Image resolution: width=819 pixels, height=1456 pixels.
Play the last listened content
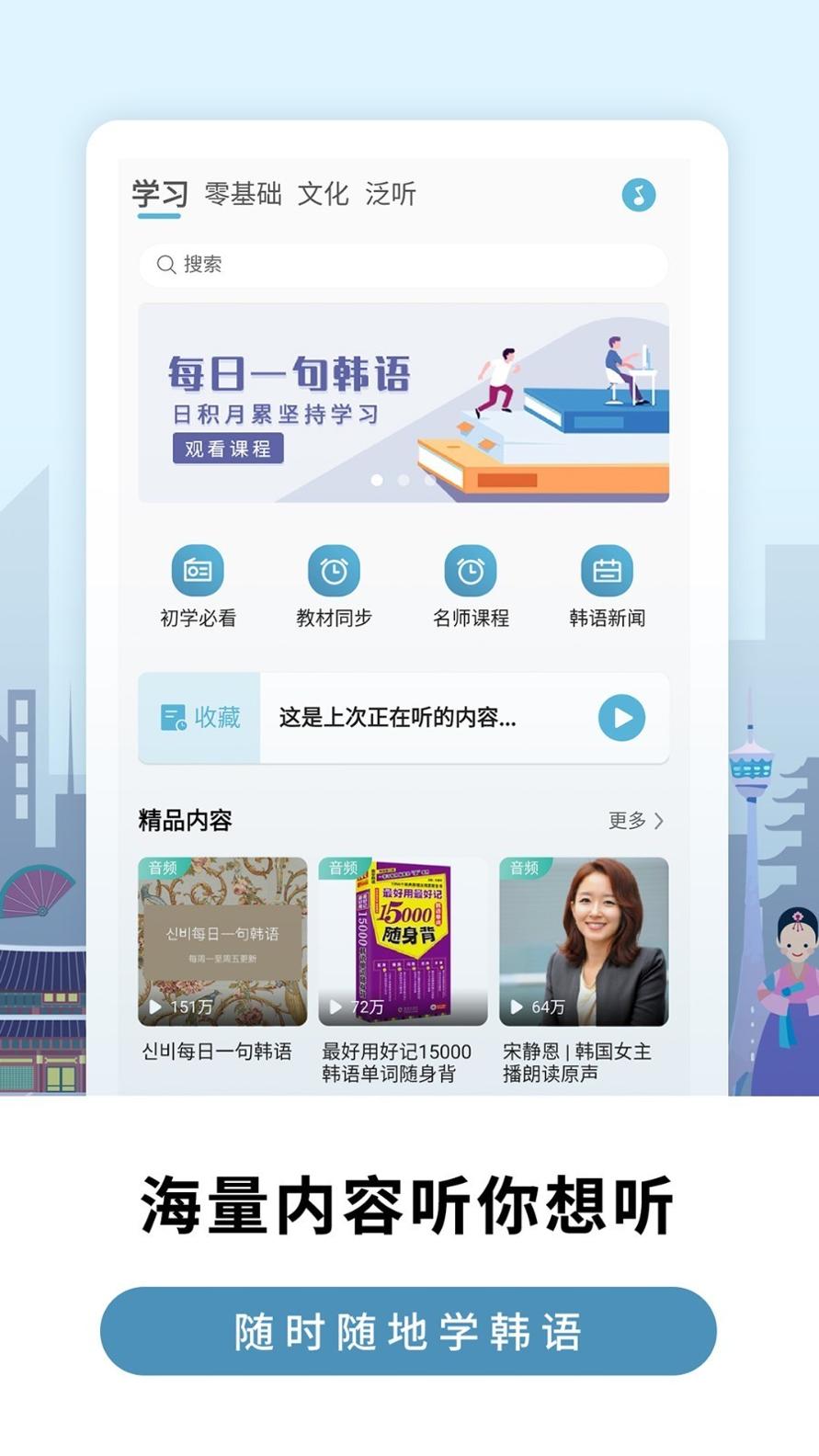(x=621, y=718)
